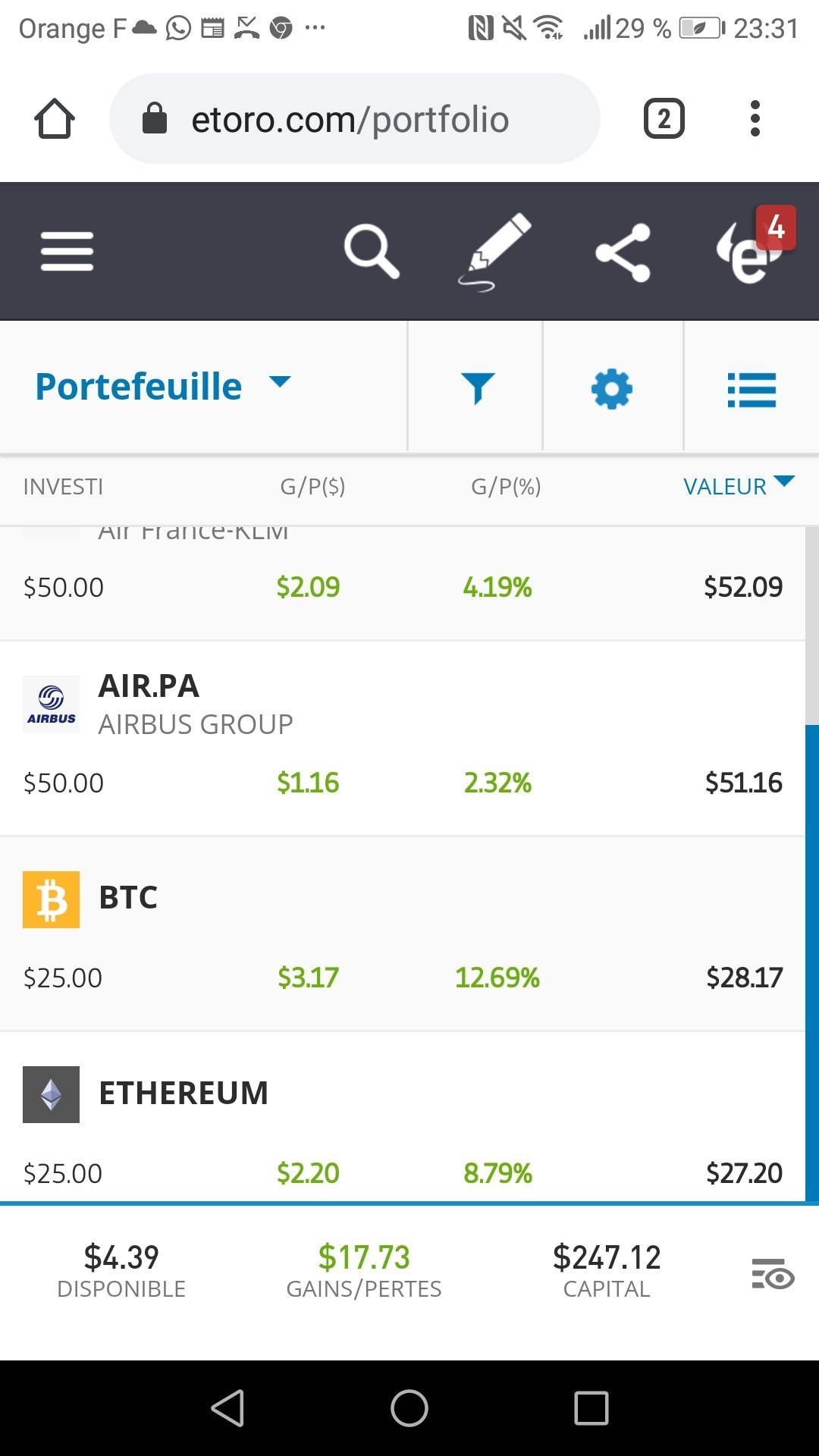Sort by VALEUR column

(739, 485)
